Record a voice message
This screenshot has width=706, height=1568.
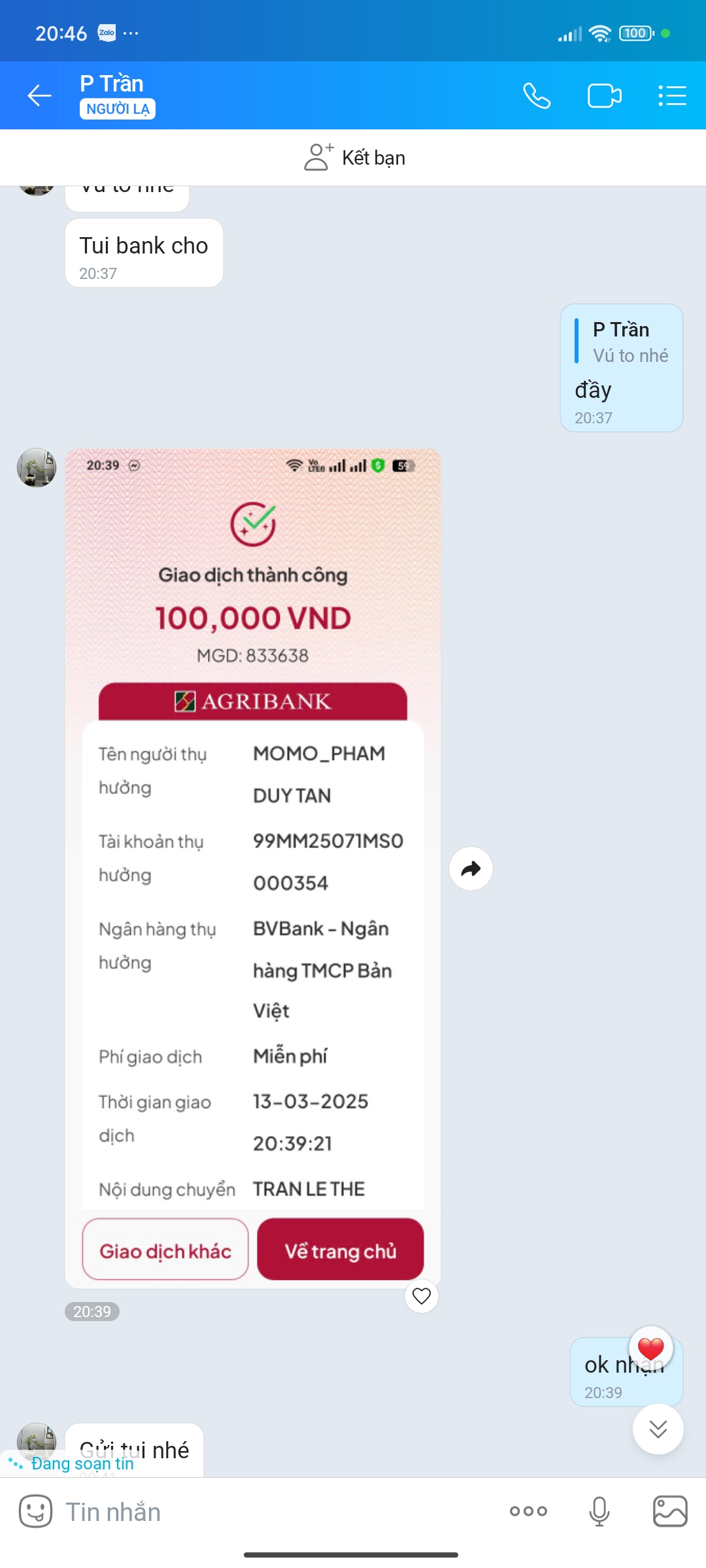click(x=599, y=1511)
